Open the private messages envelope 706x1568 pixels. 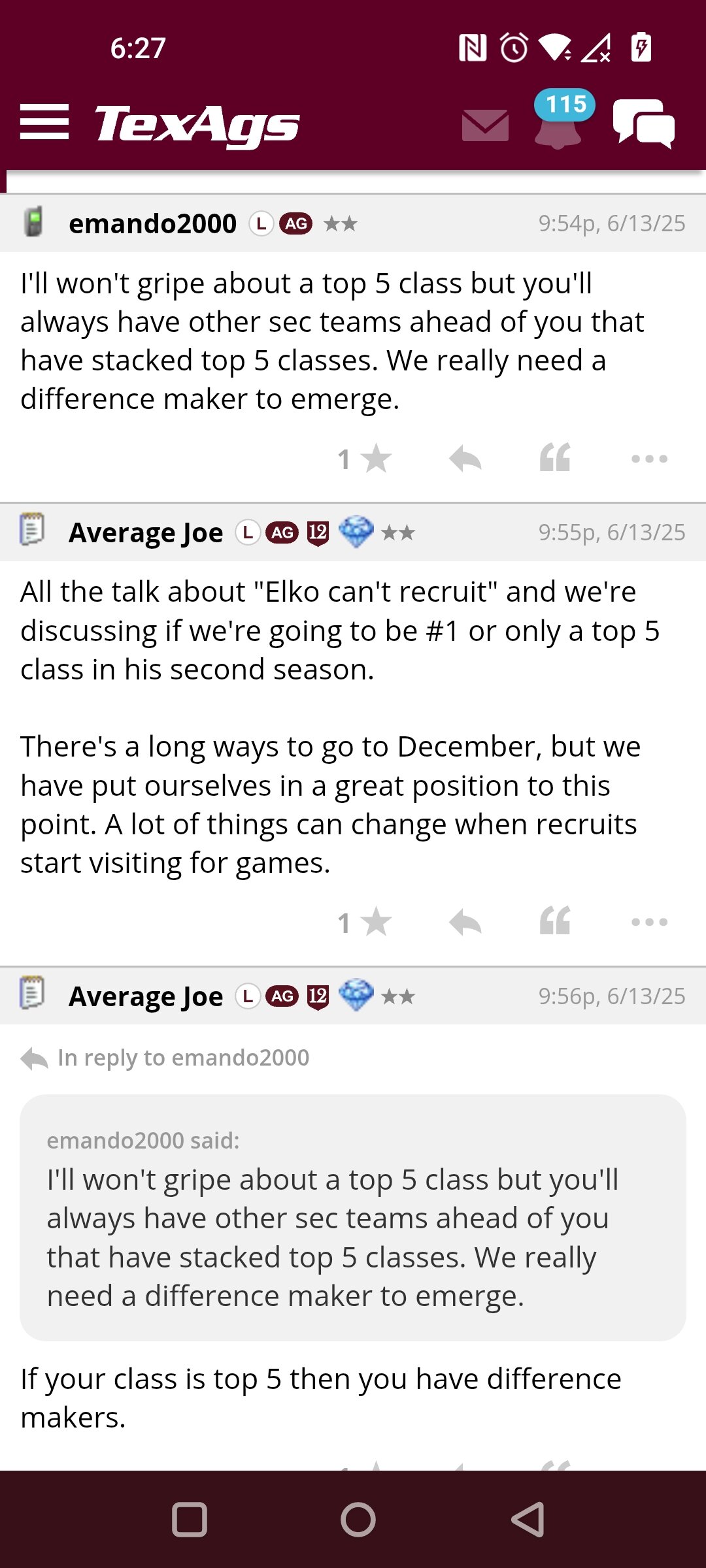(x=485, y=125)
